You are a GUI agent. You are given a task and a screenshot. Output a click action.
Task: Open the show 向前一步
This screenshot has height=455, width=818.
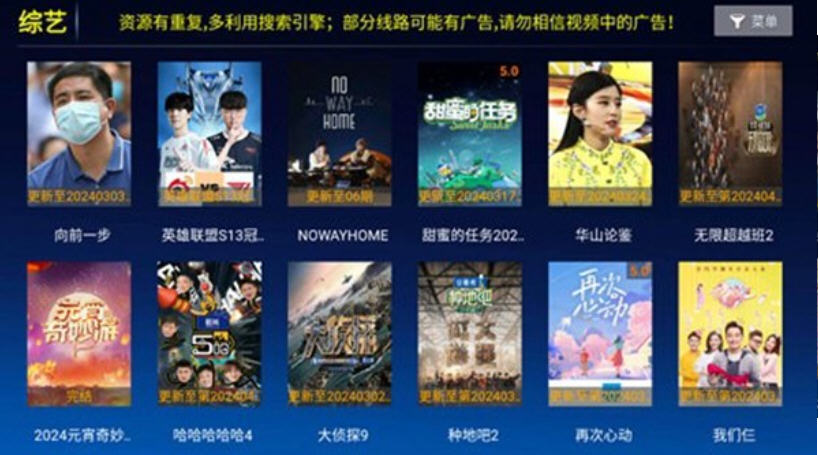[x=79, y=134]
